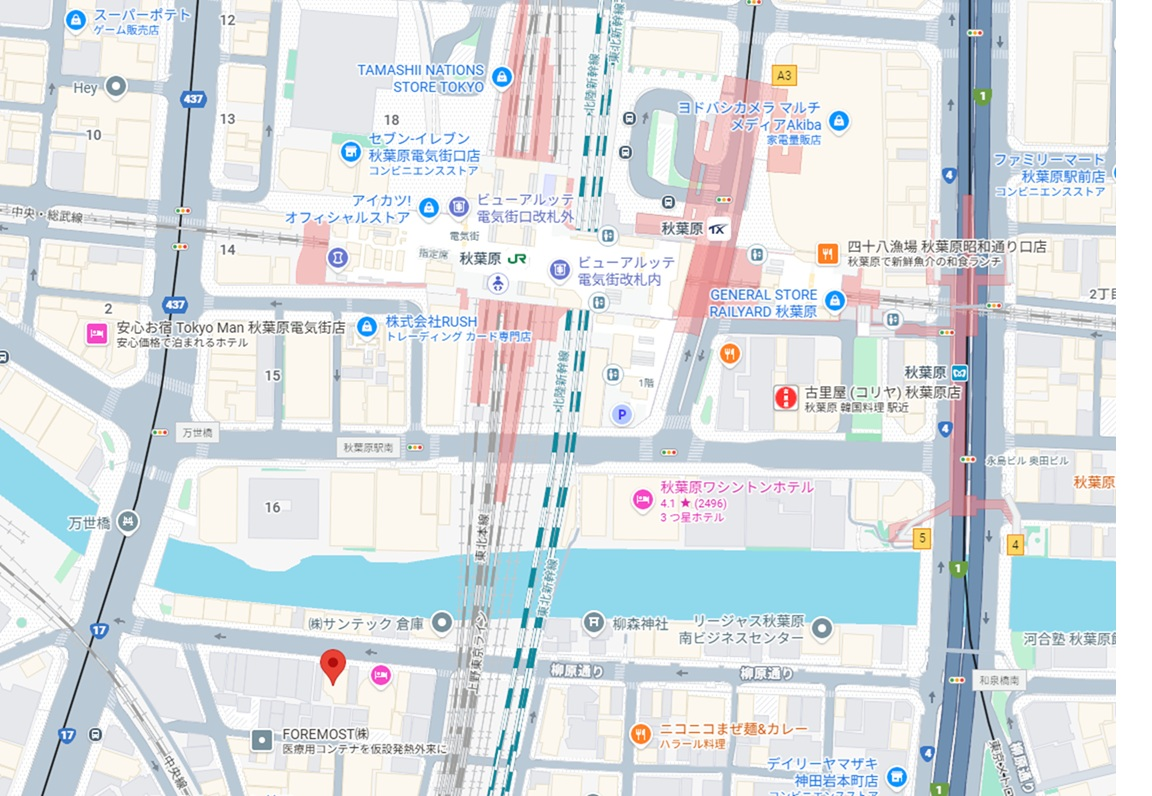
Task: Open the FOREMOST company marker
Action: [x=262, y=740]
